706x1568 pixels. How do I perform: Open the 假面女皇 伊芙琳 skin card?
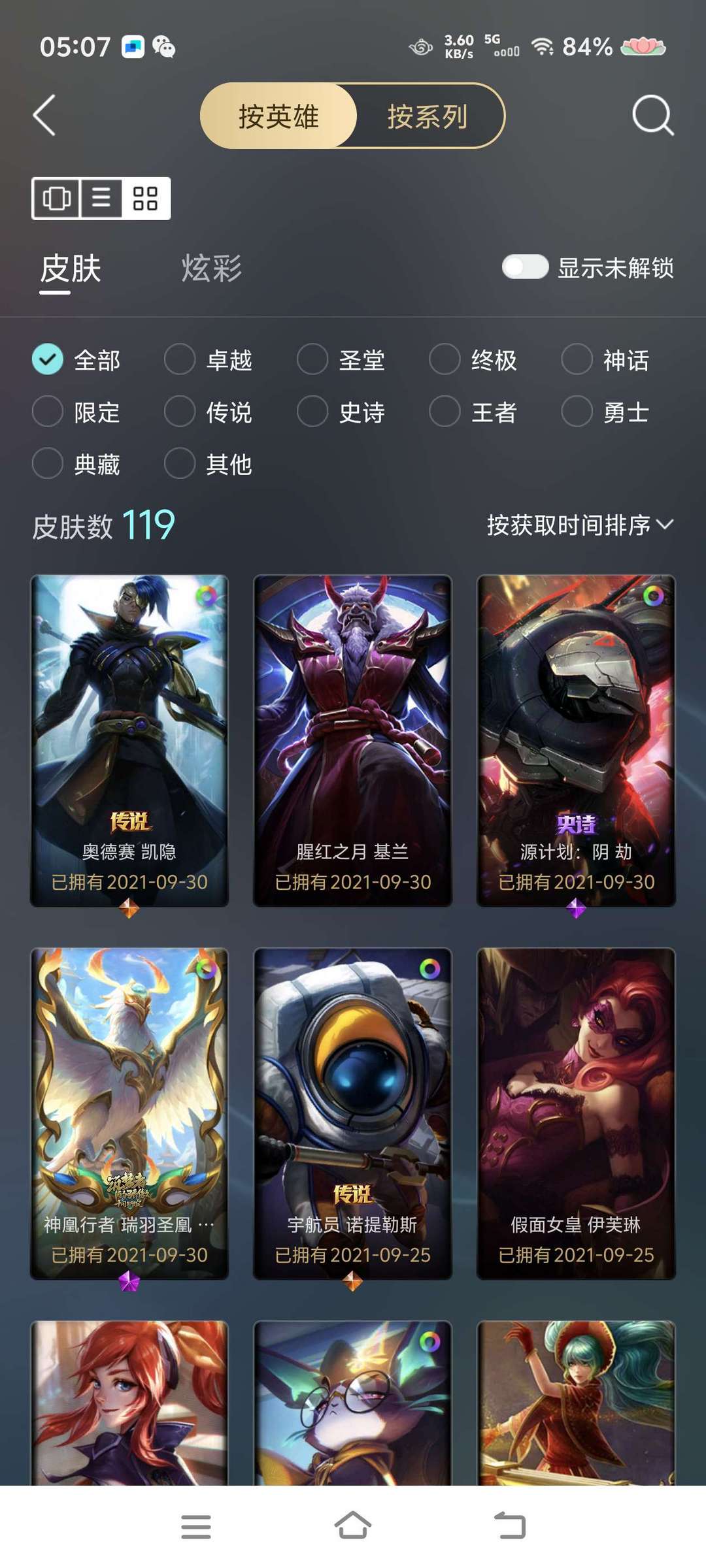(576, 1114)
